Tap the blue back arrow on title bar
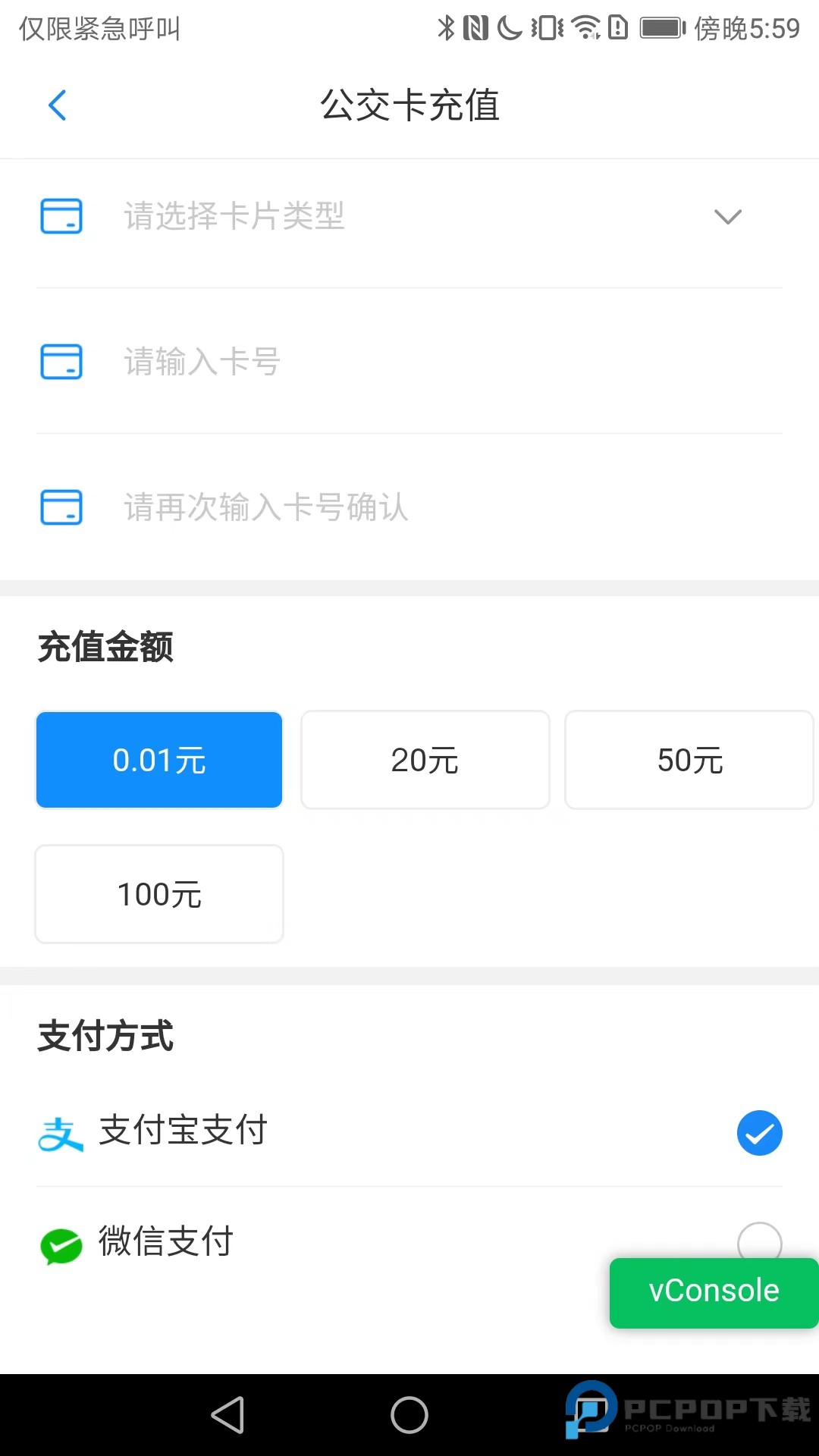Viewport: 819px width, 1456px height. pyautogui.click(x=57, y=105)
